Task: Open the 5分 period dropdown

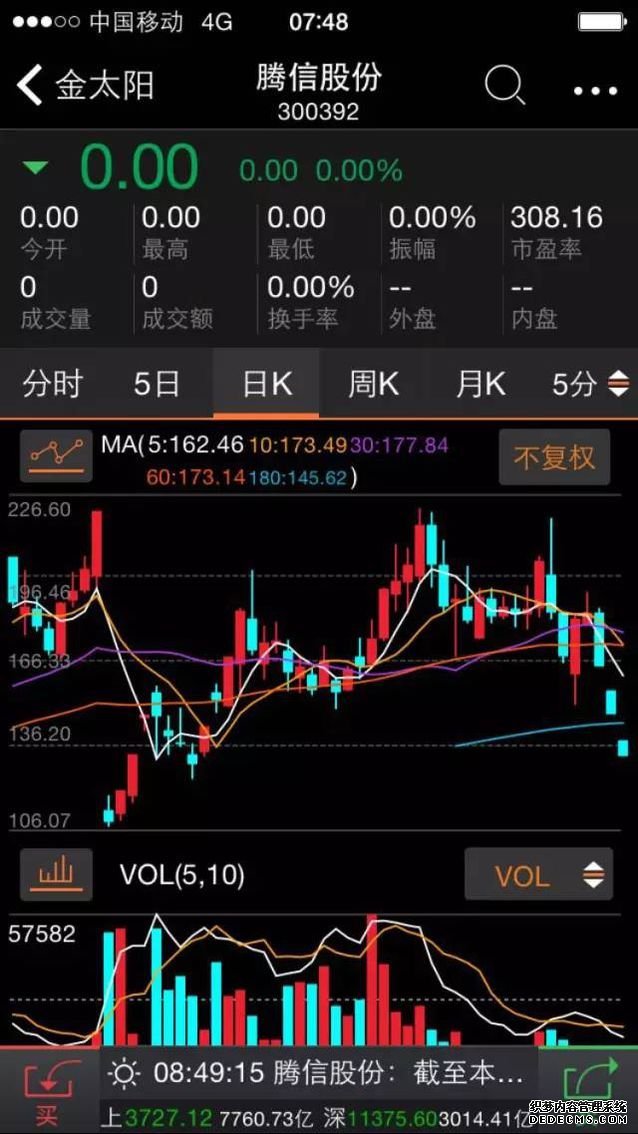Action: point(590,384)
